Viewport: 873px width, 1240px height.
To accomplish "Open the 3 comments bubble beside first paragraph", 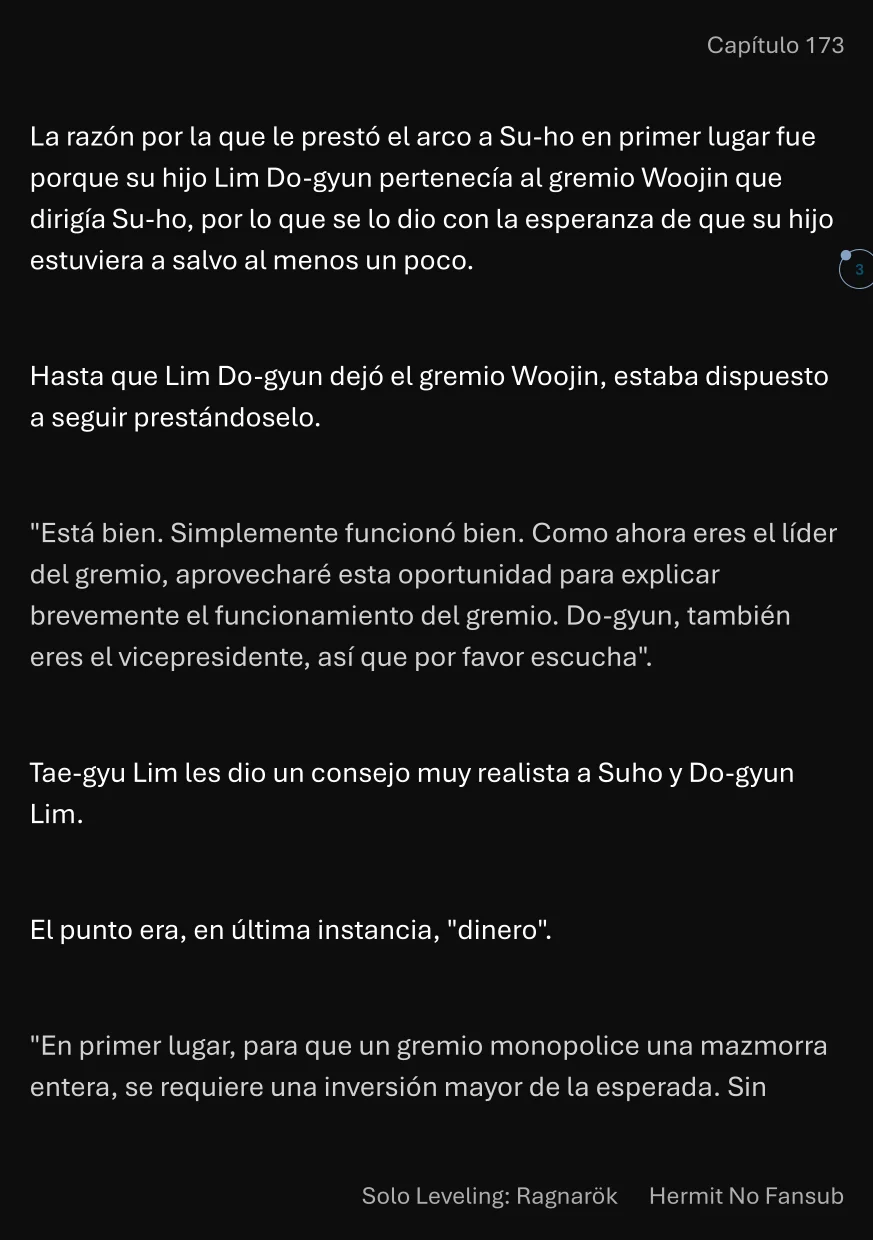I will tap(857, 270).
